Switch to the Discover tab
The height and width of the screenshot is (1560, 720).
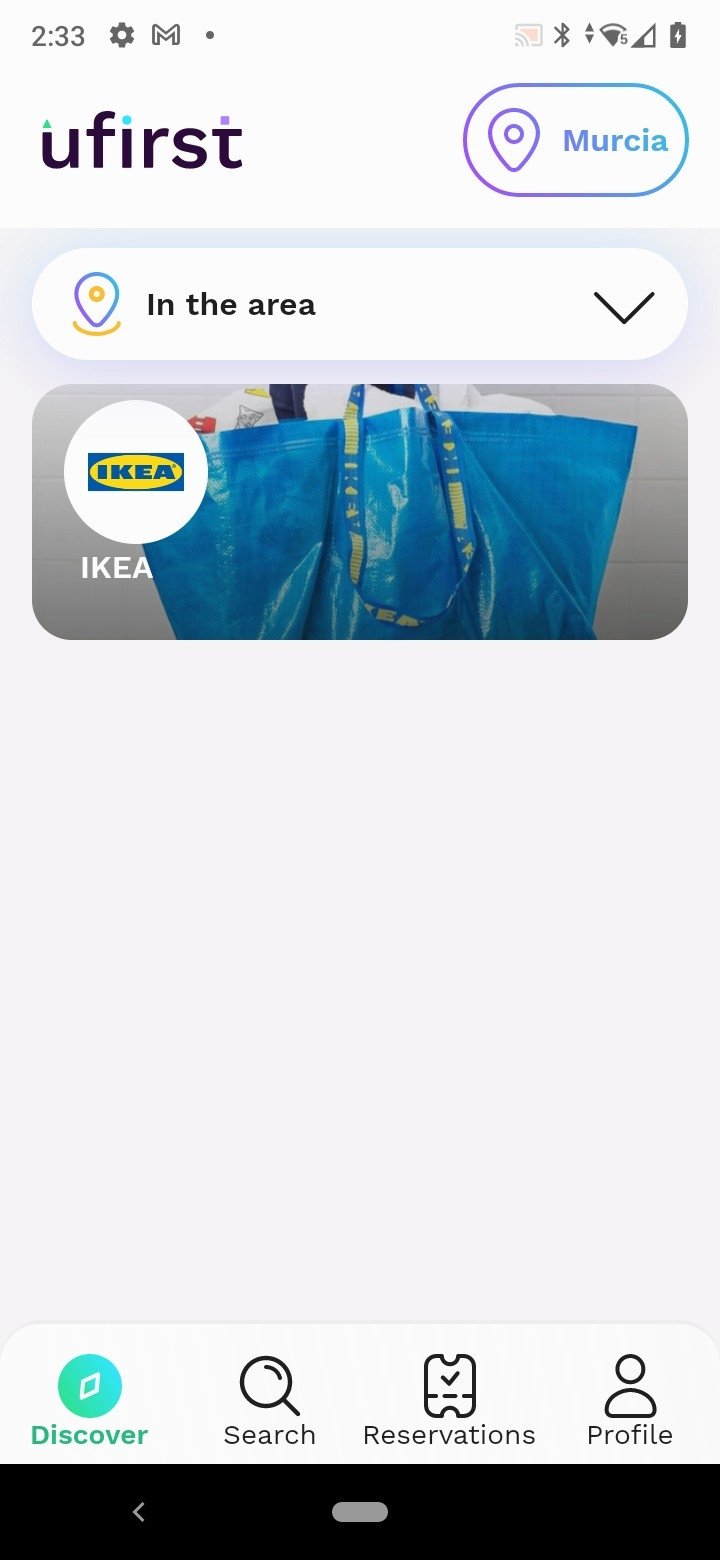[89, 1402]
